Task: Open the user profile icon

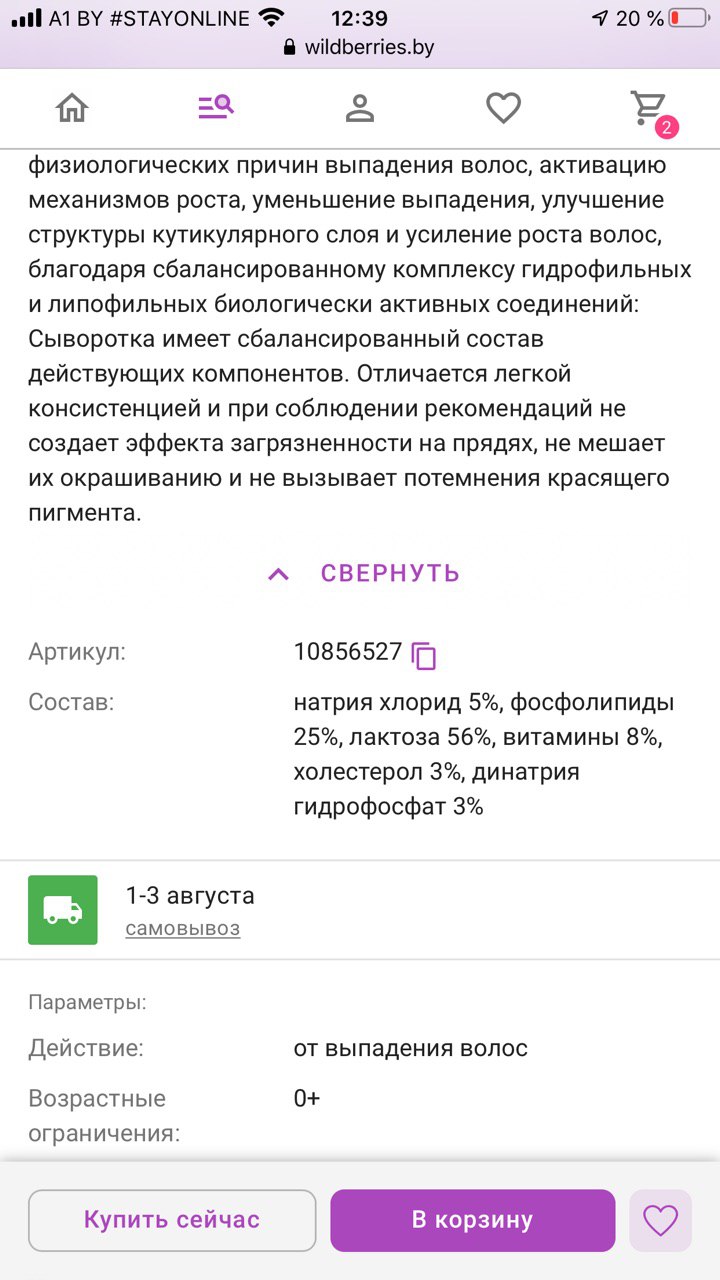Action: click(x=360, y=107)
